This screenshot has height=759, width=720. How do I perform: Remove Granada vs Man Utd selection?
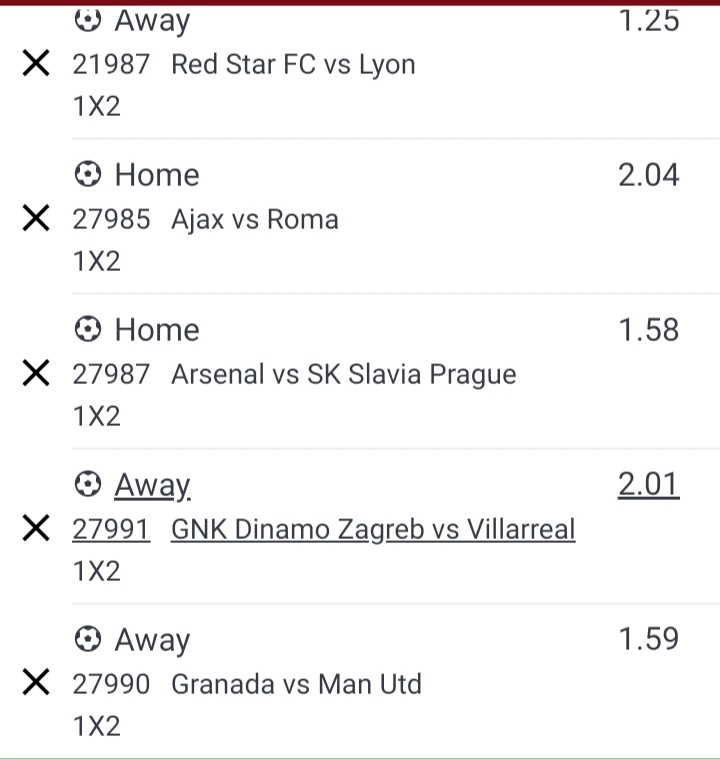36,684
